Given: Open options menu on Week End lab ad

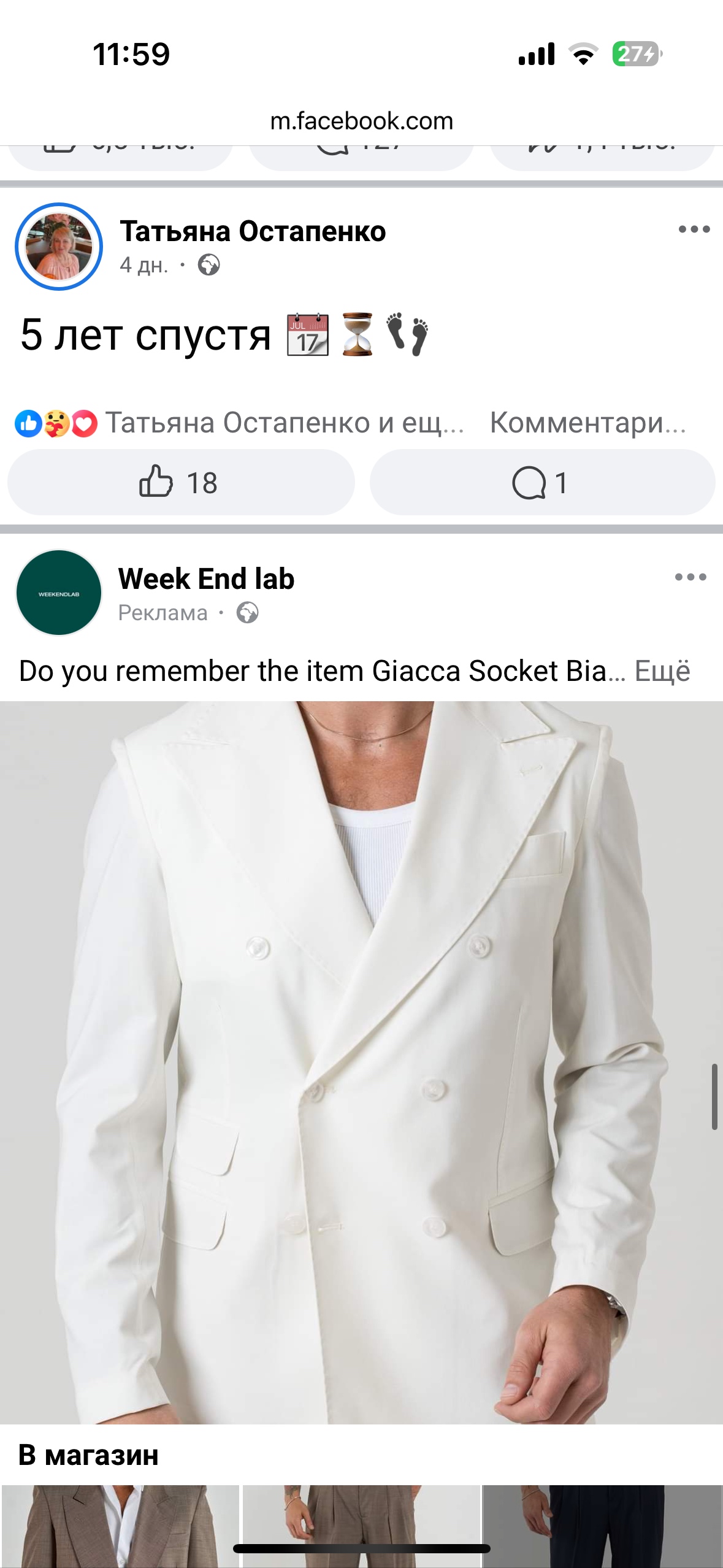Looking at the screenshot, I should tap(690, 577).
